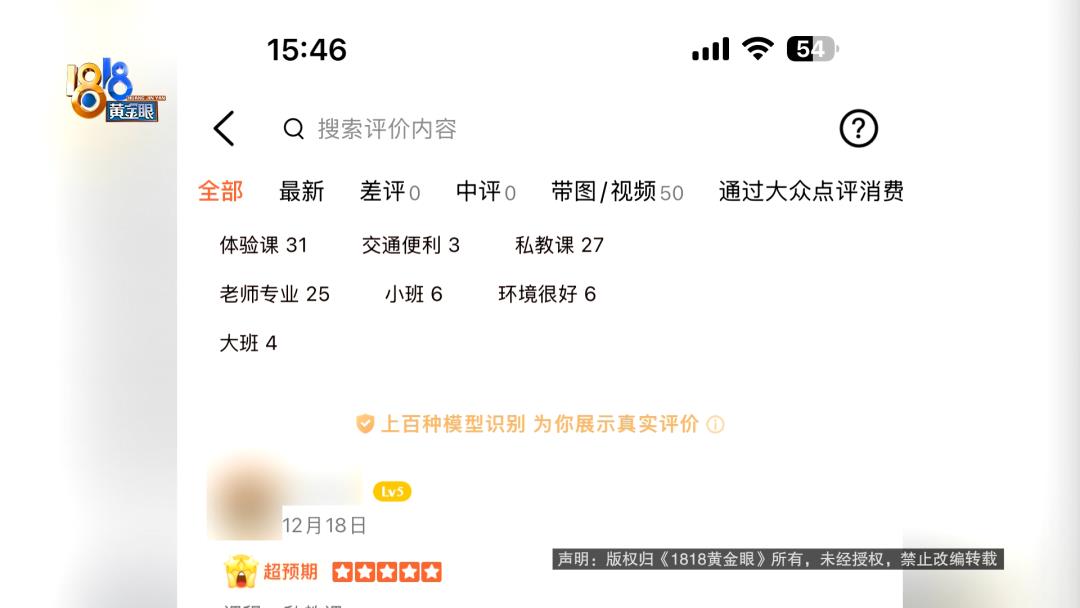Tap the 环境很好 6 tag
The width and height of the screenshot is (1080, 608).
pos(546,294)
